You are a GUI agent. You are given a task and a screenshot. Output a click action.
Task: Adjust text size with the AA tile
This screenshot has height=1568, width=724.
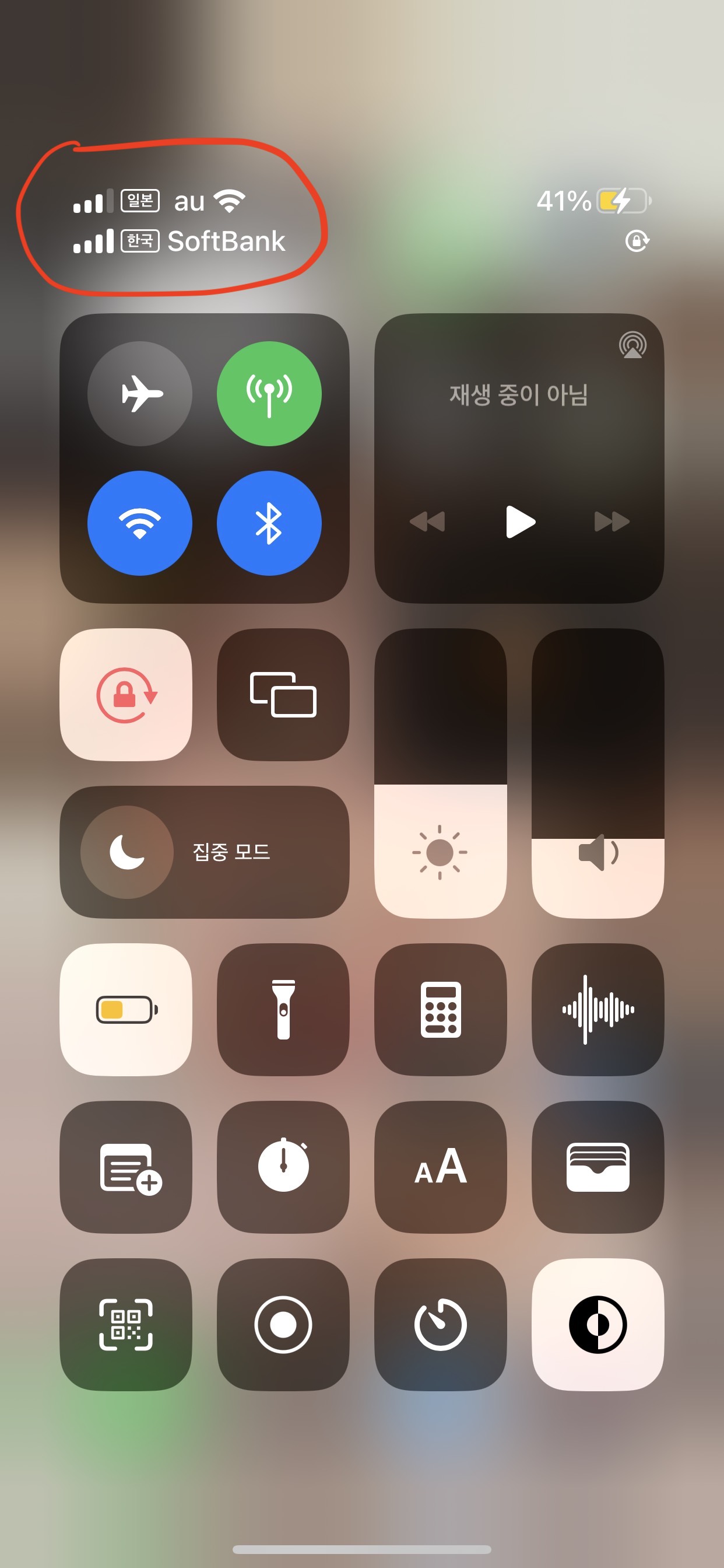pyautogui.click(x=440, y=1167)
